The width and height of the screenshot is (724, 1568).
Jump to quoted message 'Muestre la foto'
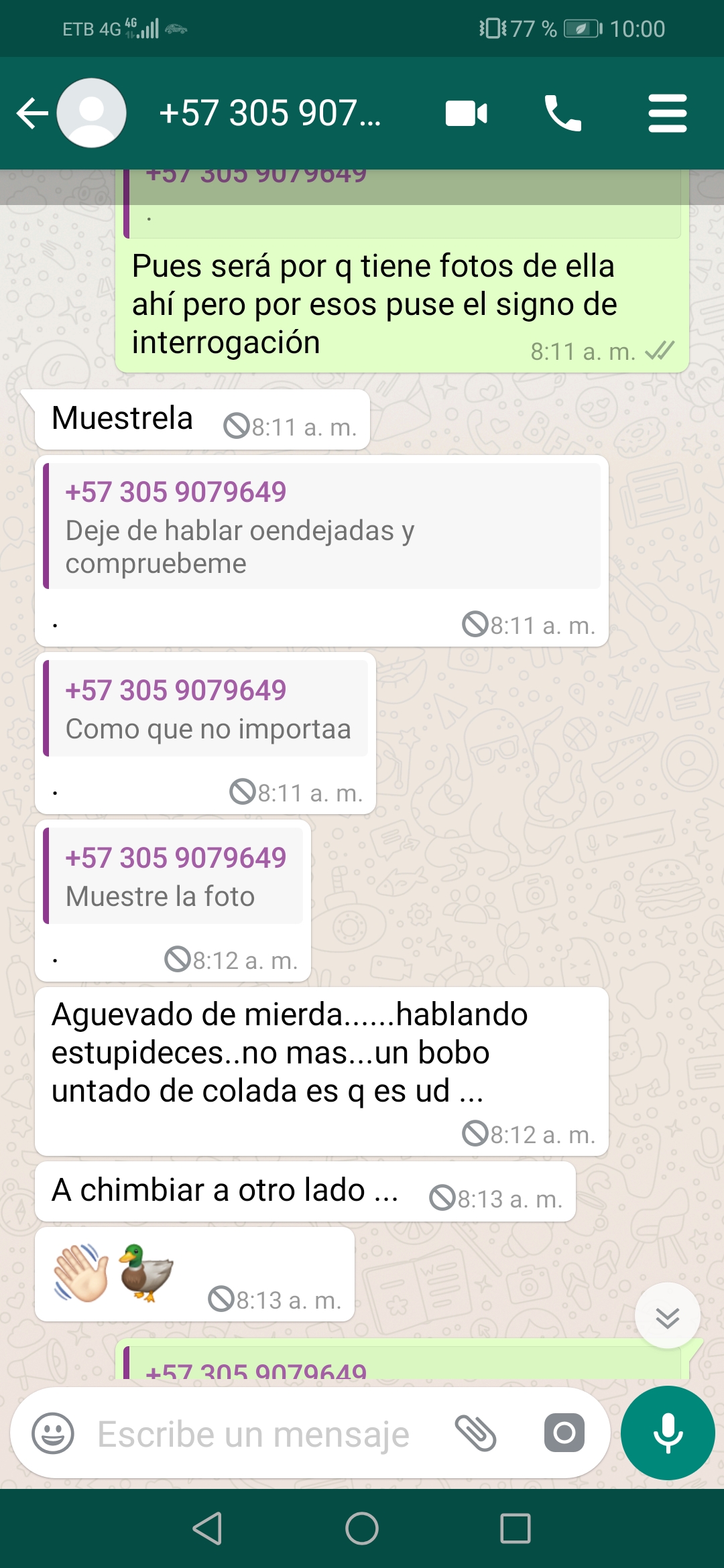click(174, 876)
